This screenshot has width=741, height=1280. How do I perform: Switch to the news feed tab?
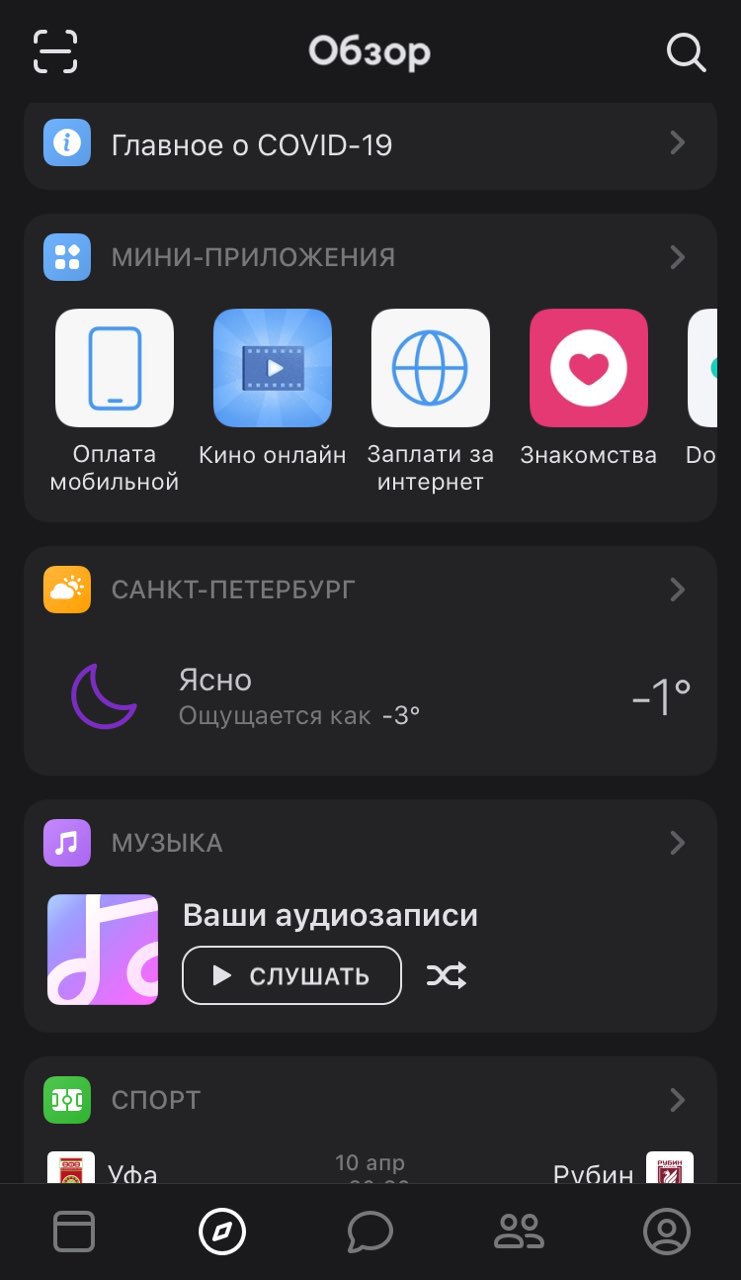click(74, 1232)
